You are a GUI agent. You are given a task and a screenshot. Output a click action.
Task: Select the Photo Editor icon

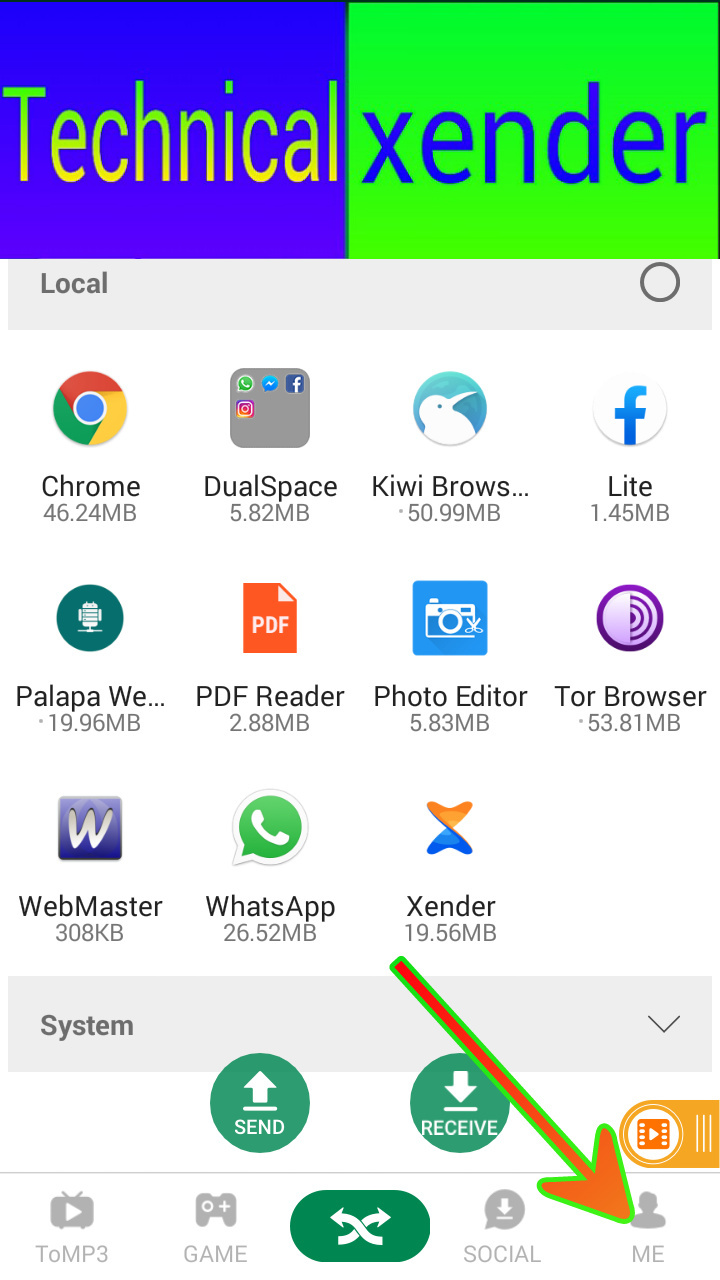(450, 618)
